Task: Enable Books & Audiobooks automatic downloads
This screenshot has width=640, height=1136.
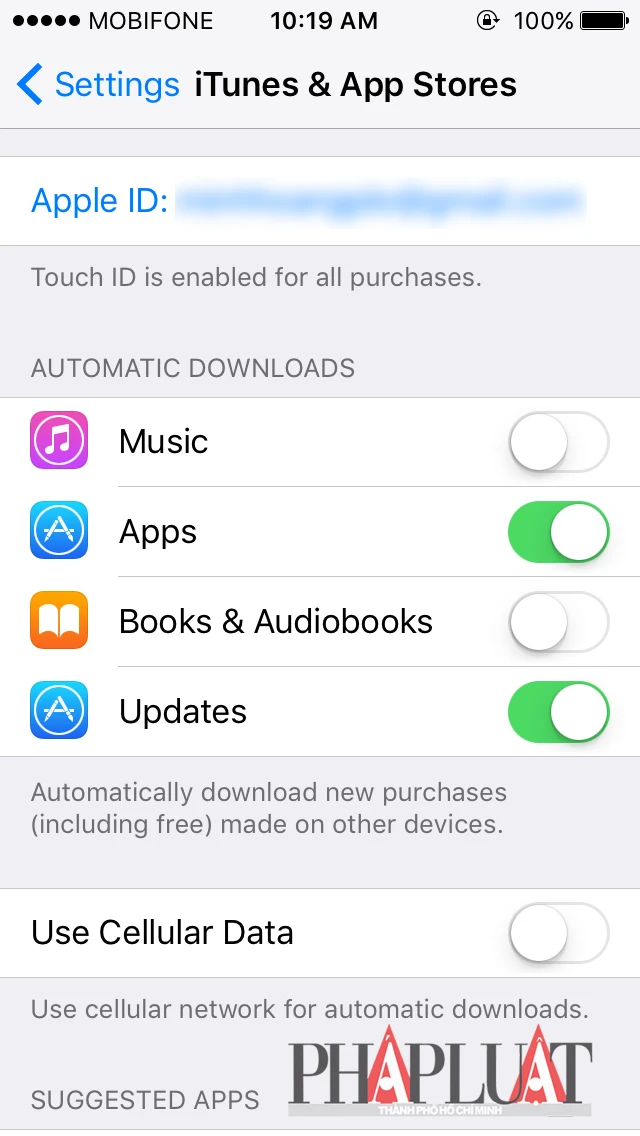Action: point(558,622)
